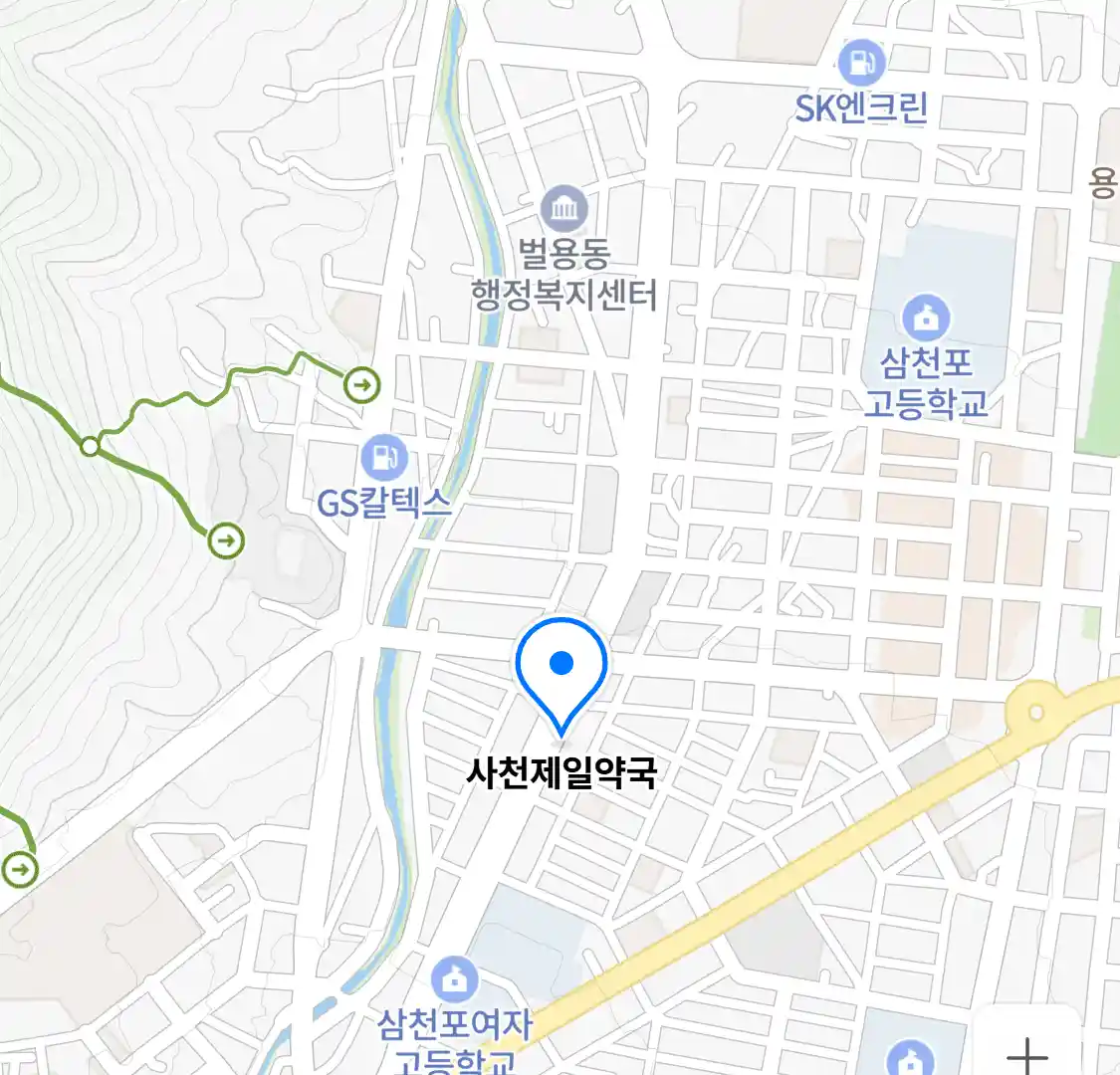Open the 삼천포여자고등학교 school marker
The width and height of the screenshot is (1120, 1075).
(x=455, y=980)
